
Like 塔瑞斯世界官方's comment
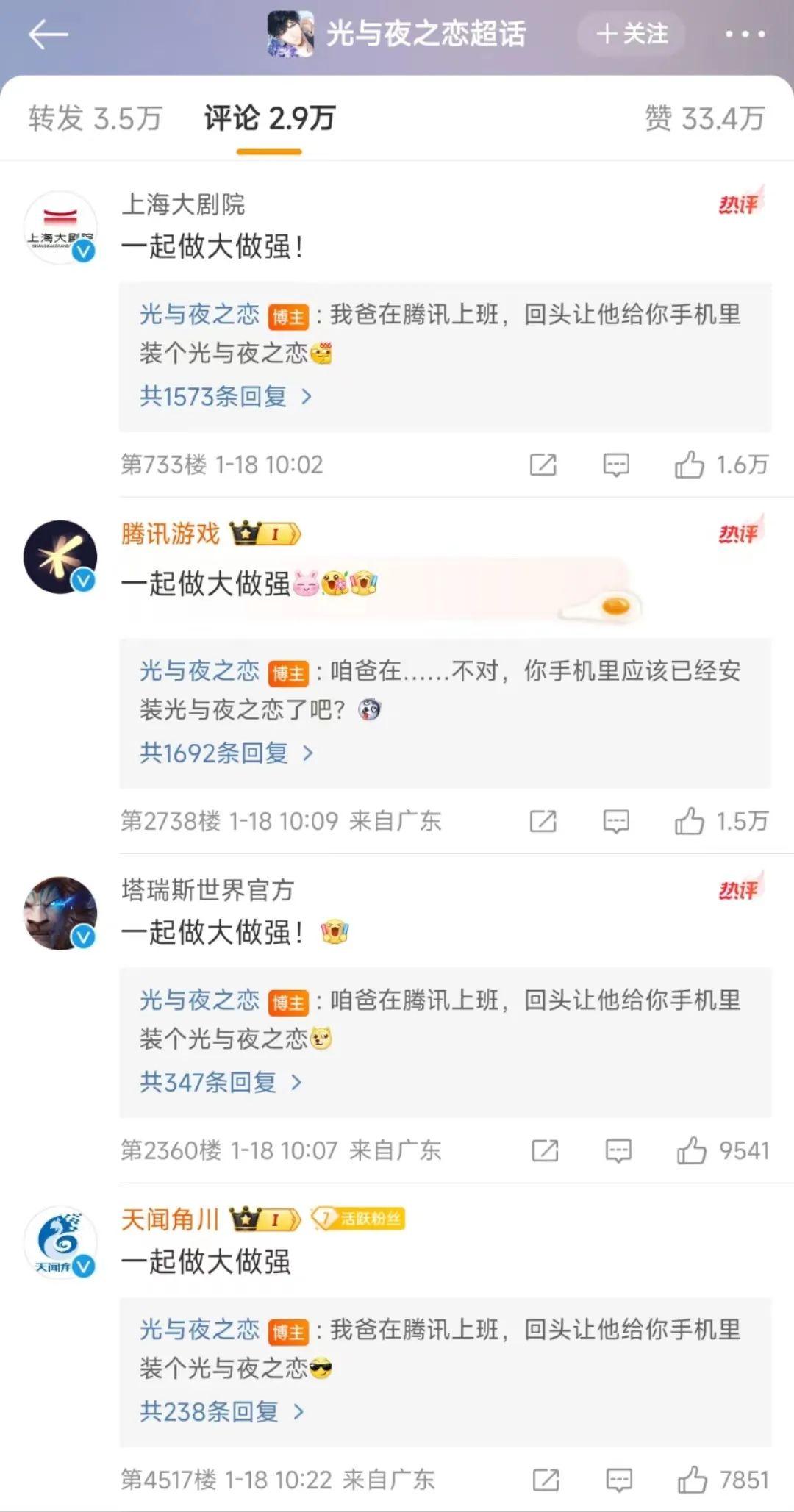click(692, 1150)
